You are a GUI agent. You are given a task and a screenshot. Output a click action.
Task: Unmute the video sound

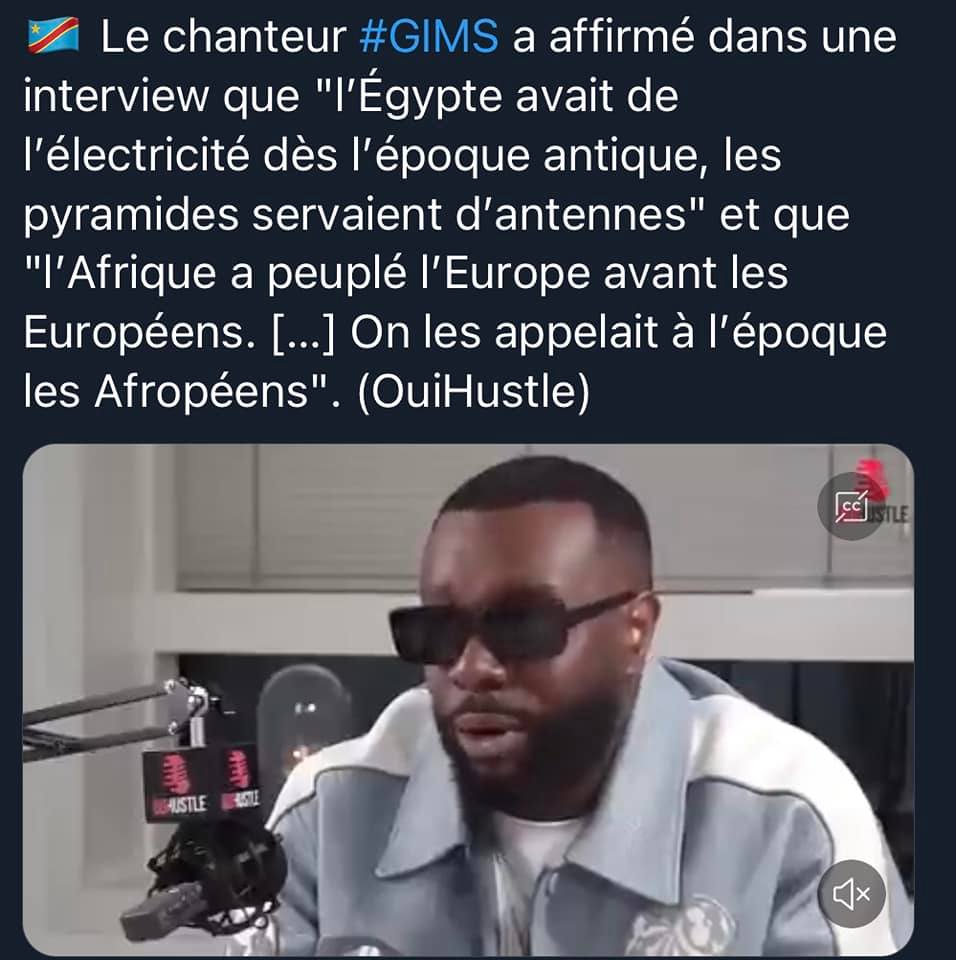tap(851, 893)
